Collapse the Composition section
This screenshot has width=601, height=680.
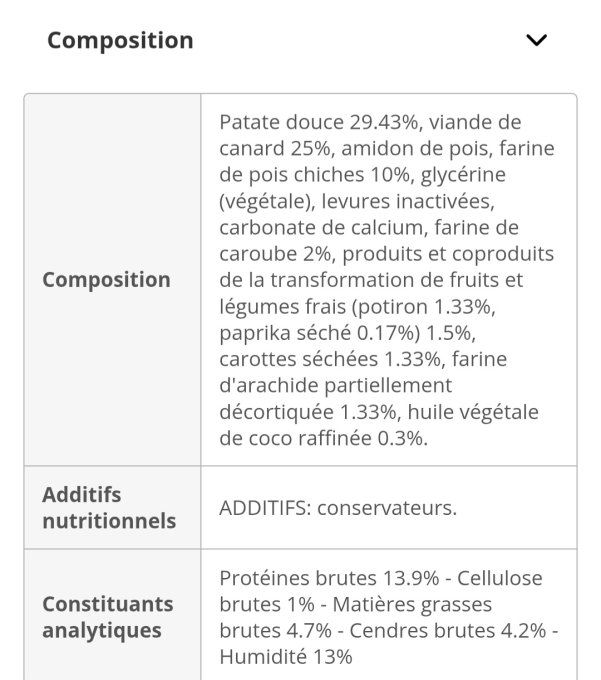point(537,41)
